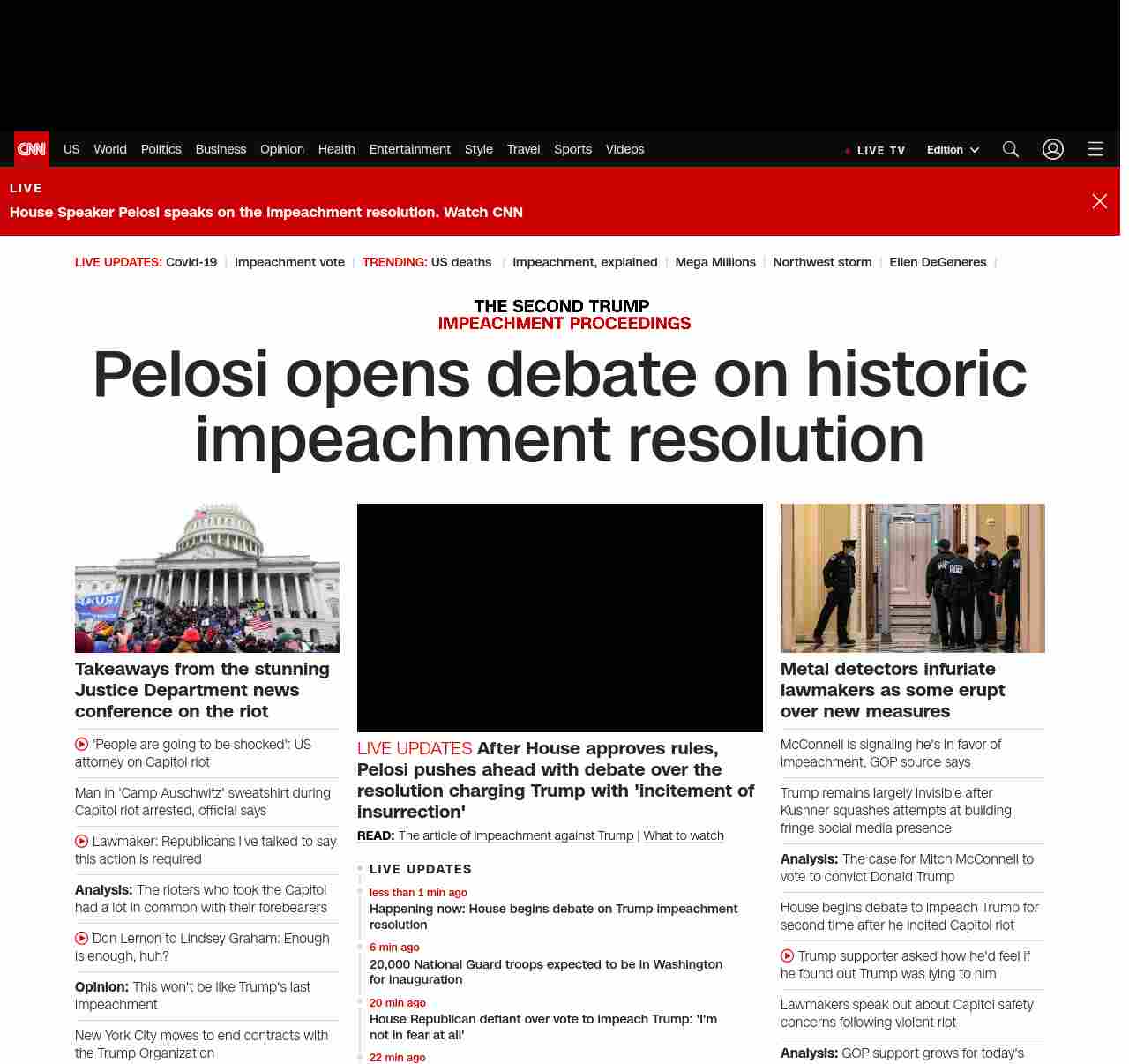Dismiss the live breaking news banner
1129x1064 pixels.
pos(1100,201)
